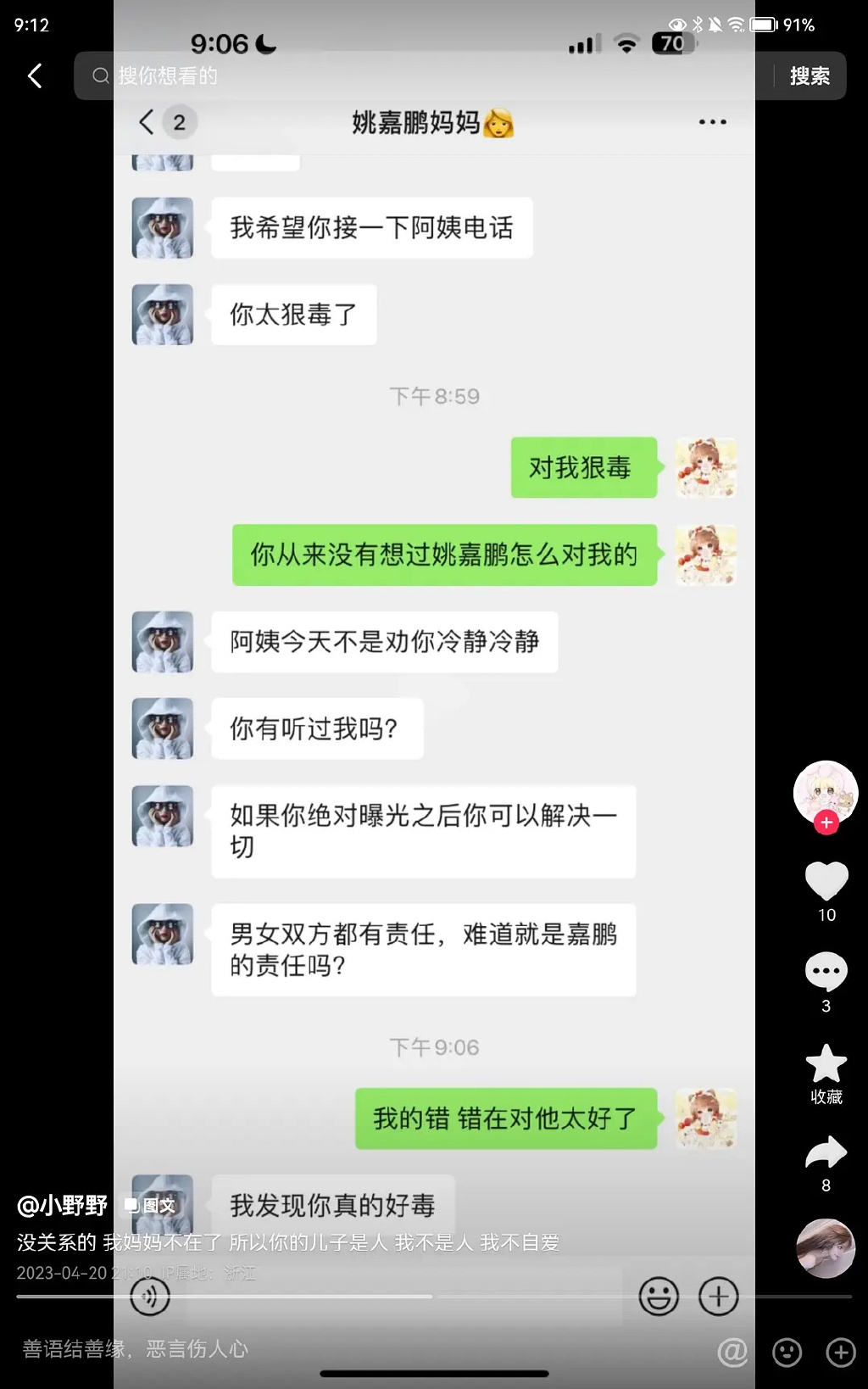Like this post with the heart icon
This screenshot has width=868, height=1389.
[826, 880]
